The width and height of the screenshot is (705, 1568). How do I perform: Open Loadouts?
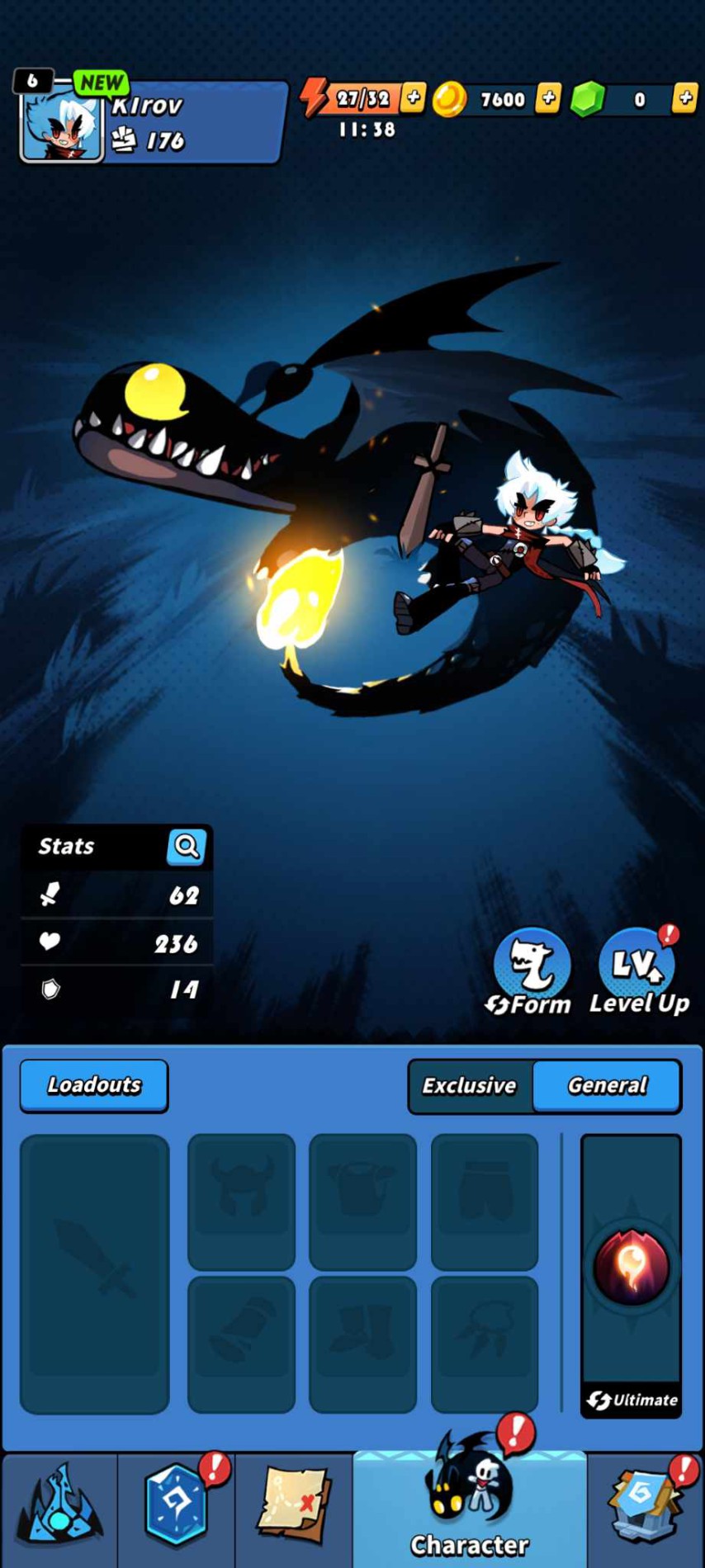pos(94,1085)
